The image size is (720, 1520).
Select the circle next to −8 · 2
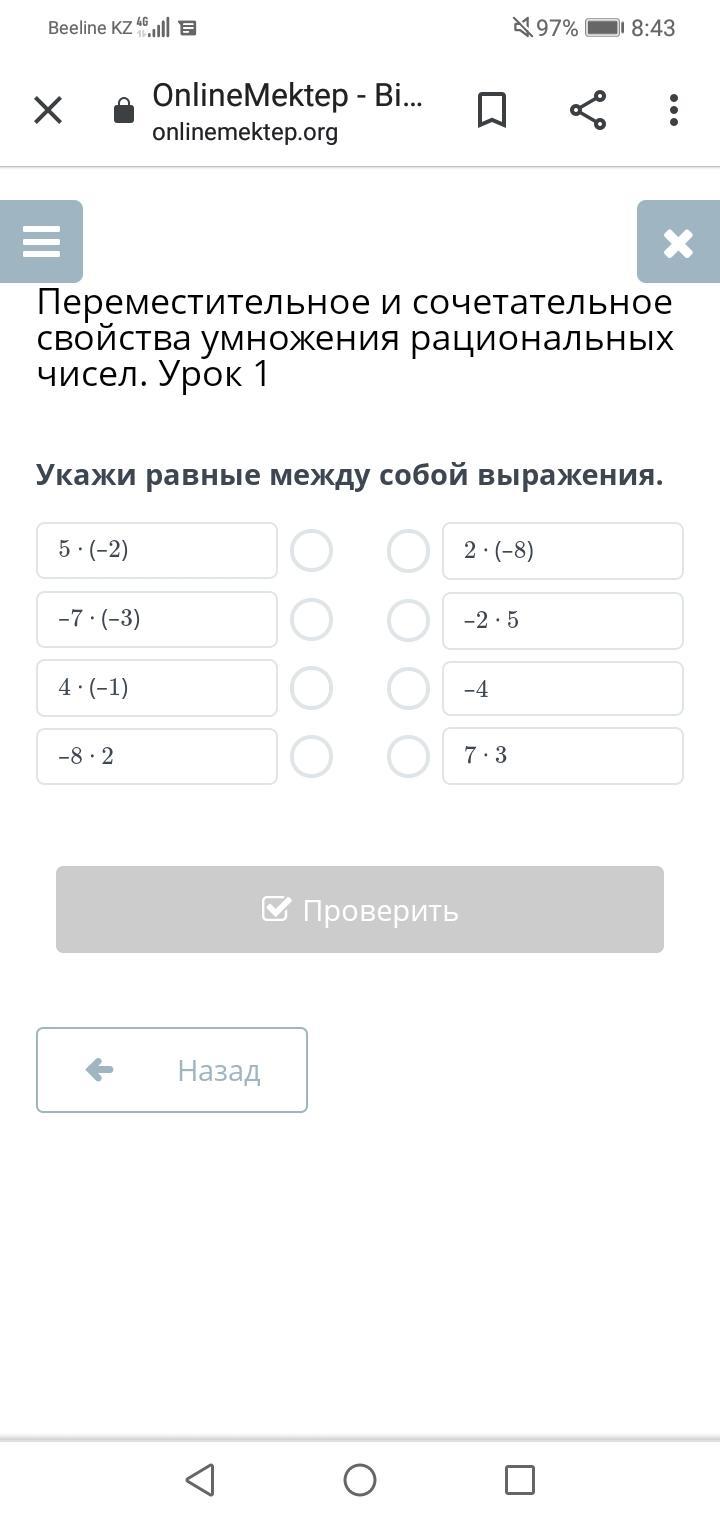pos(311,757)
